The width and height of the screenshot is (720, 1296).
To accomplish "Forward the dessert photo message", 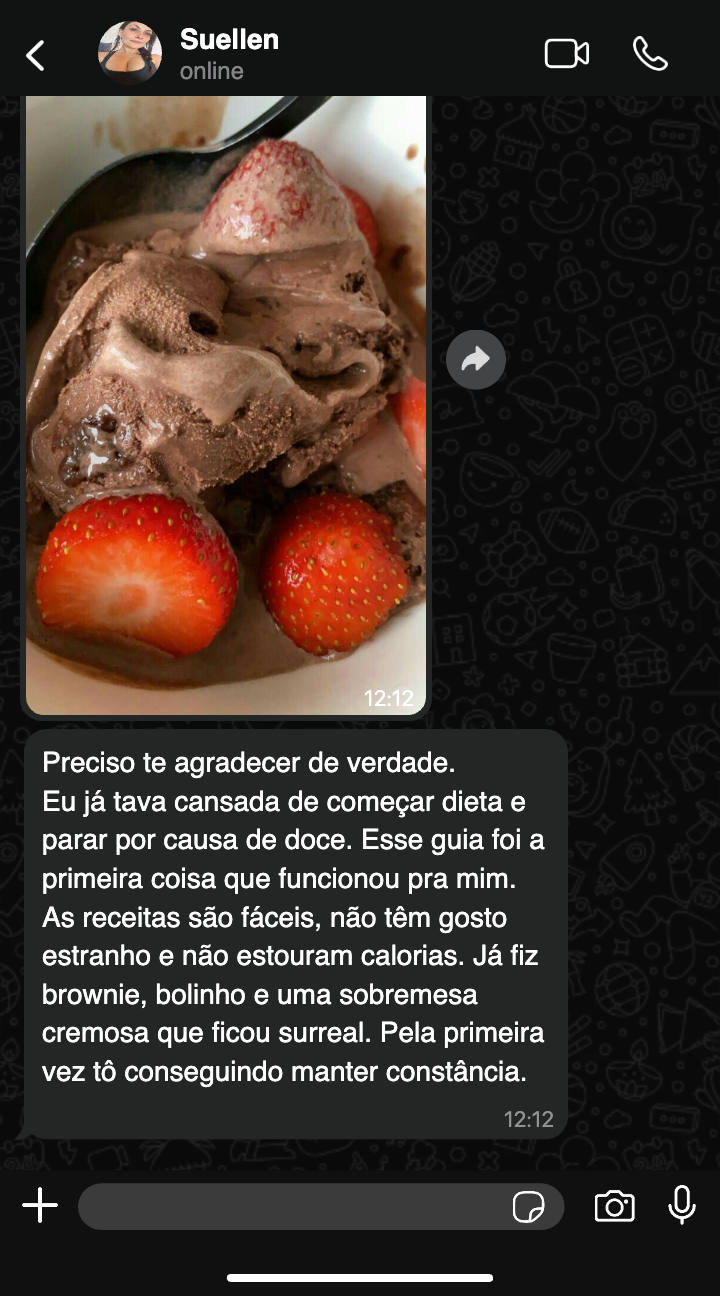I will tap(476, 359).
